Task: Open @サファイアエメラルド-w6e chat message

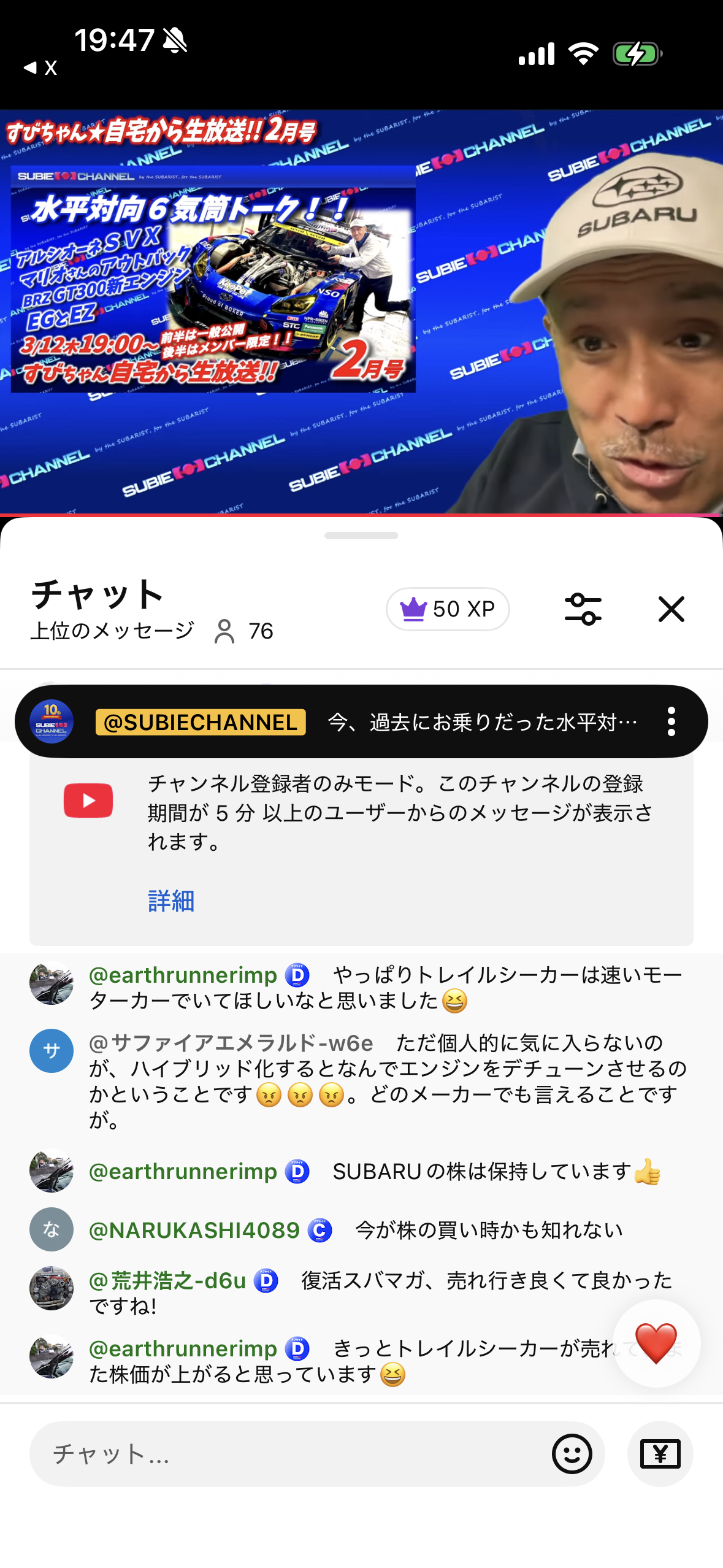Action: click(x=386, y=1081)
